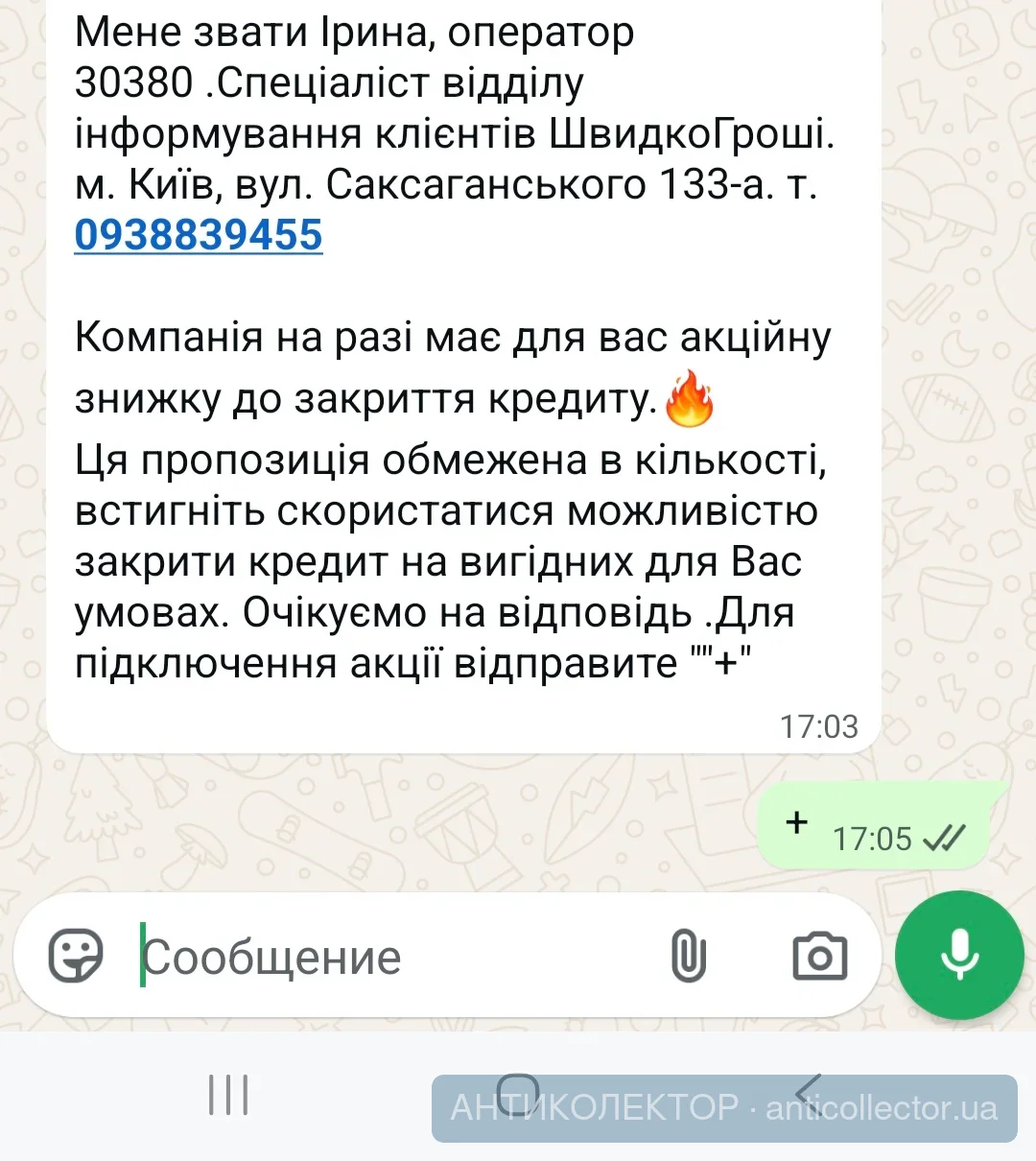This screenshot has width=1036, height=1161.
Task: Record a voice message with the microphone
Action: pos(958,955)
